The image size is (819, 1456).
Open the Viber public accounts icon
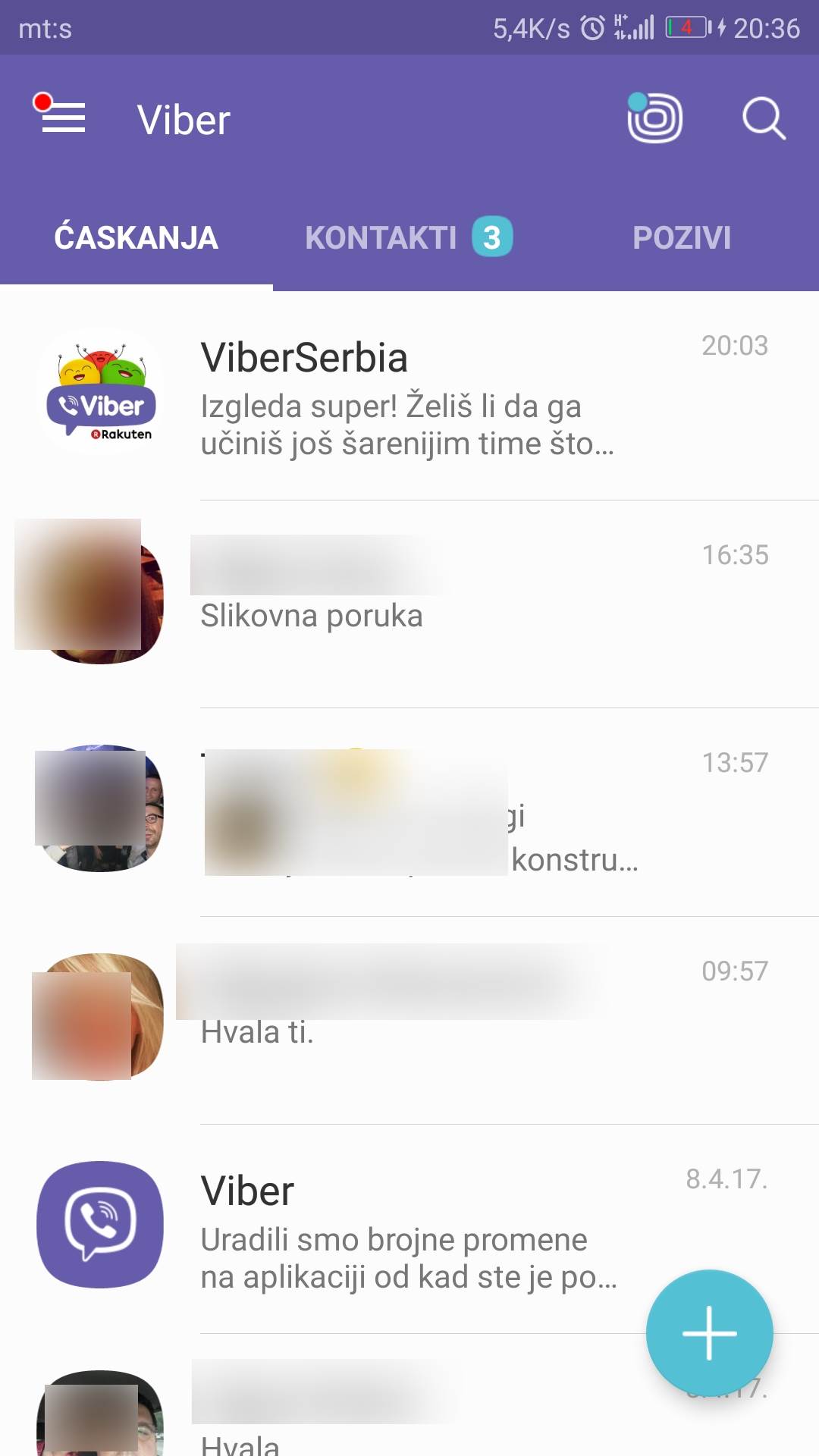(654, 118)
